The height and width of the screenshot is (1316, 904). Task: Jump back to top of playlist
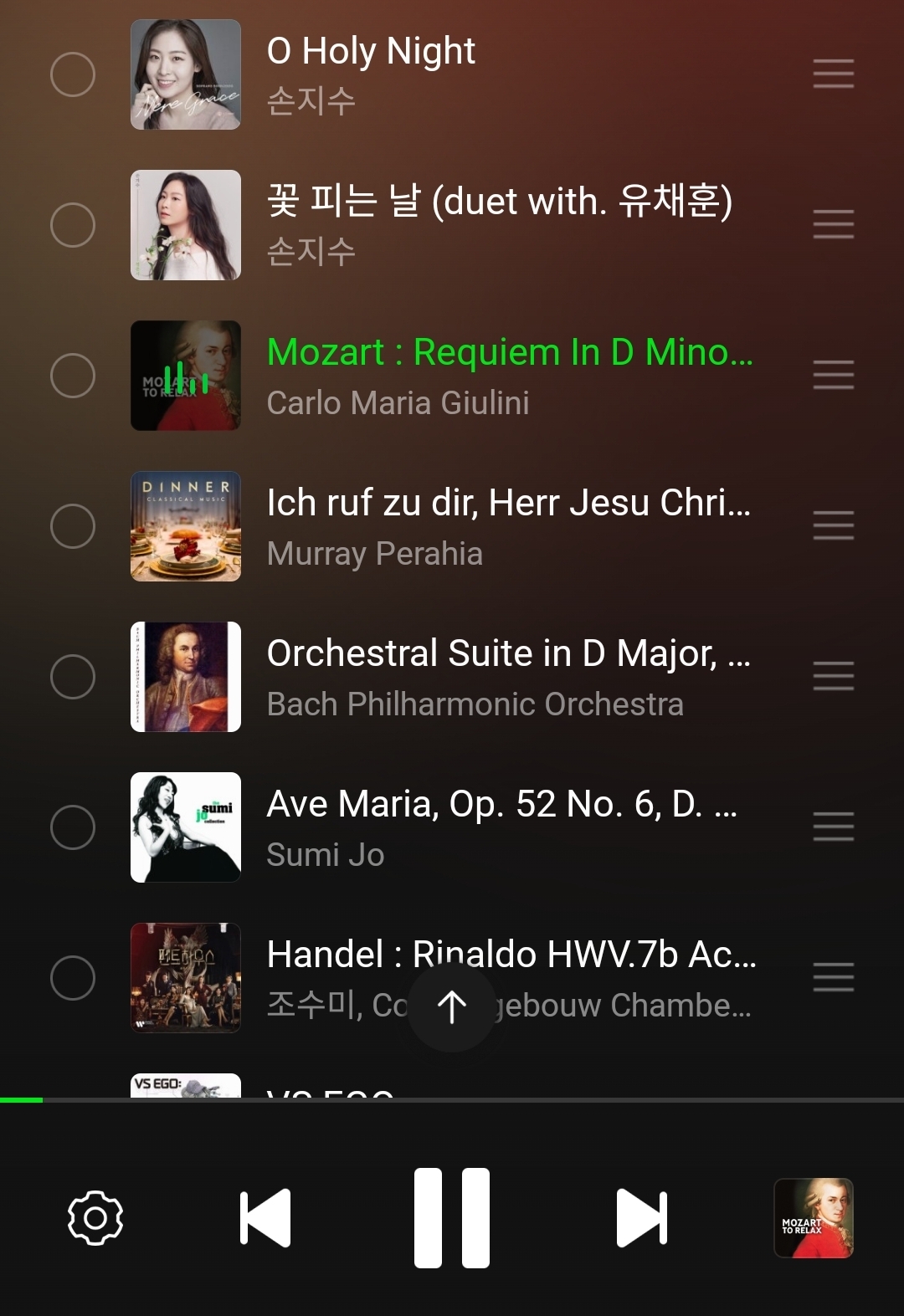point(452,1006)
